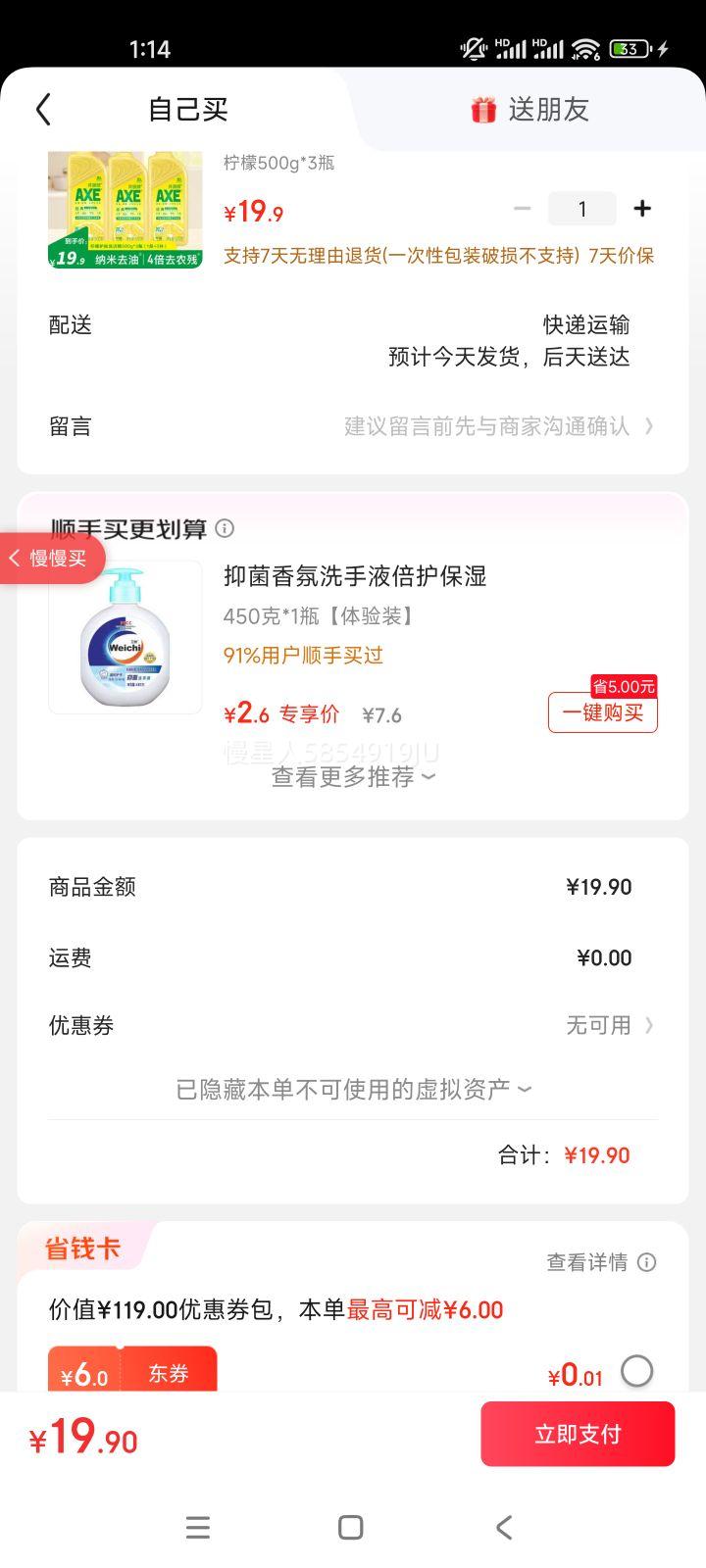
Task: Tap the plus to increase quantity
Action: (642, 208)
